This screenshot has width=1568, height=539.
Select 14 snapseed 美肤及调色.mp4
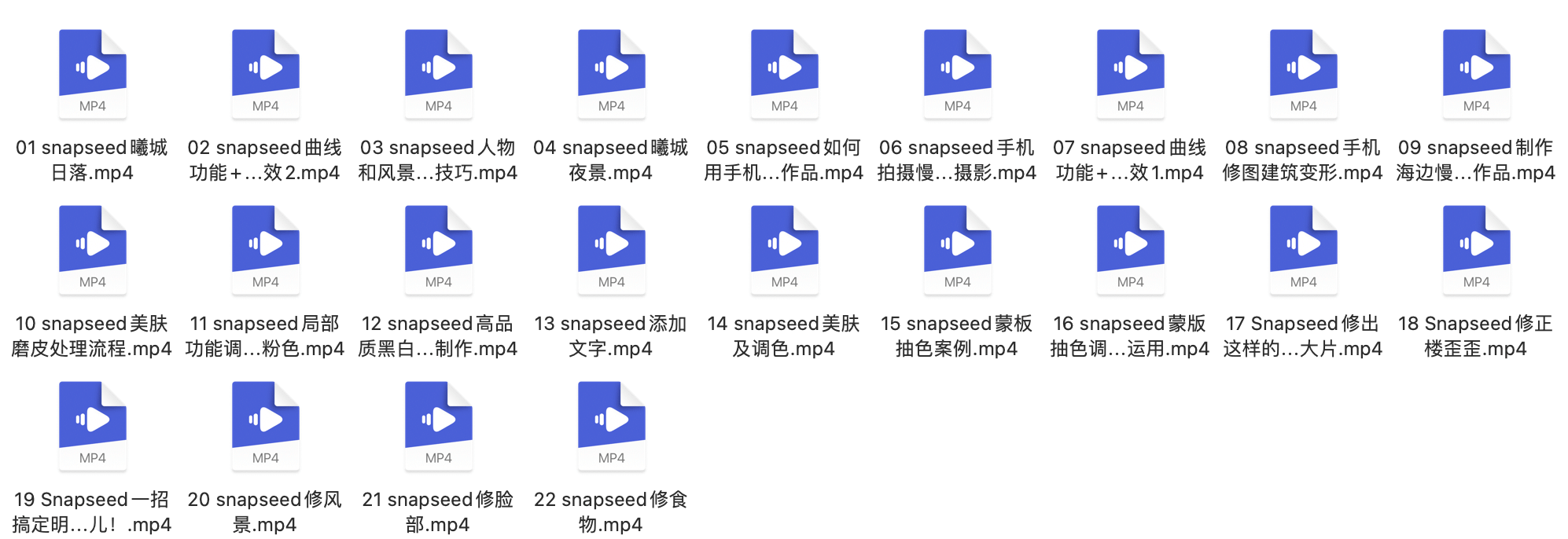point(785,251)
